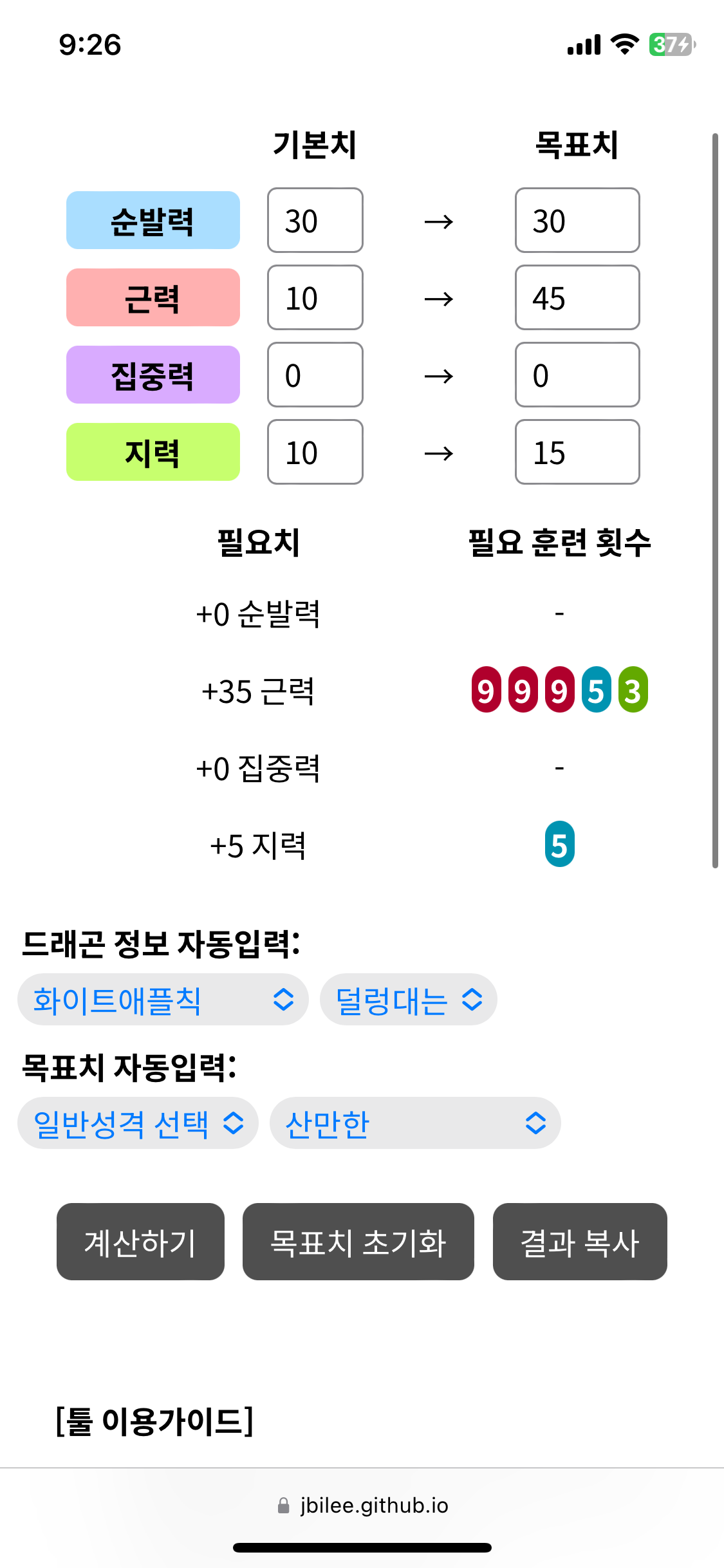Viewport: 724px width, 1568px height.
Task: Open the 일반성격 선택 dropdown
Action: 138,1123
